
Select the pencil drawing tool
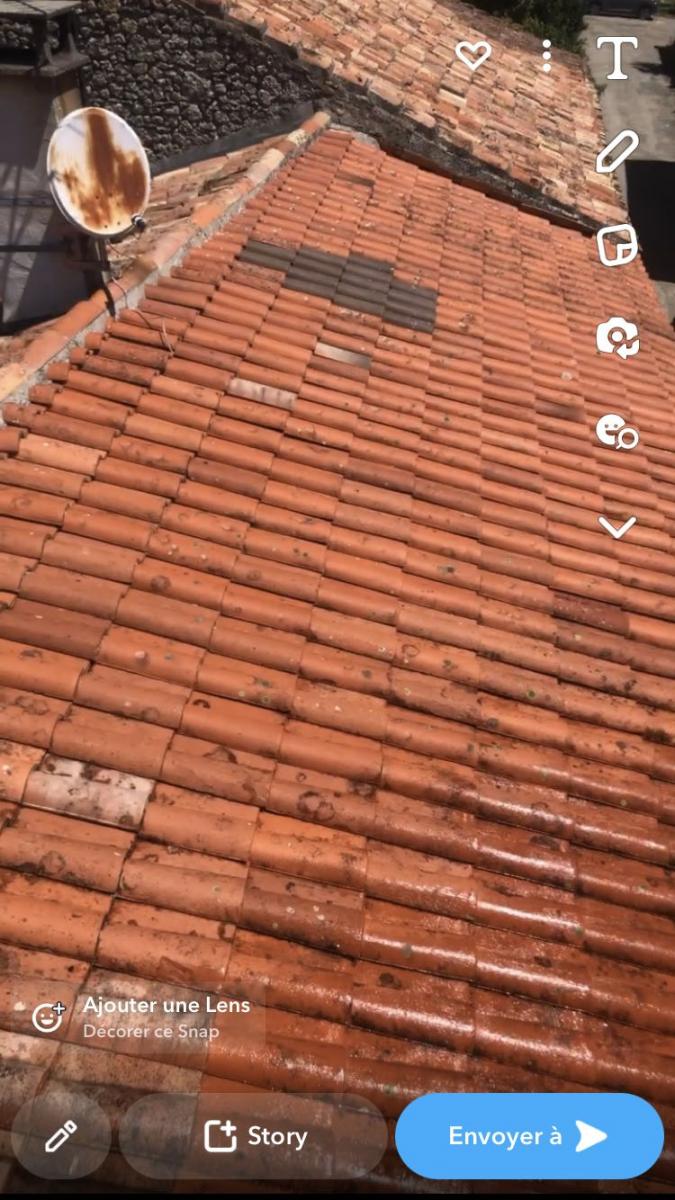617,152
